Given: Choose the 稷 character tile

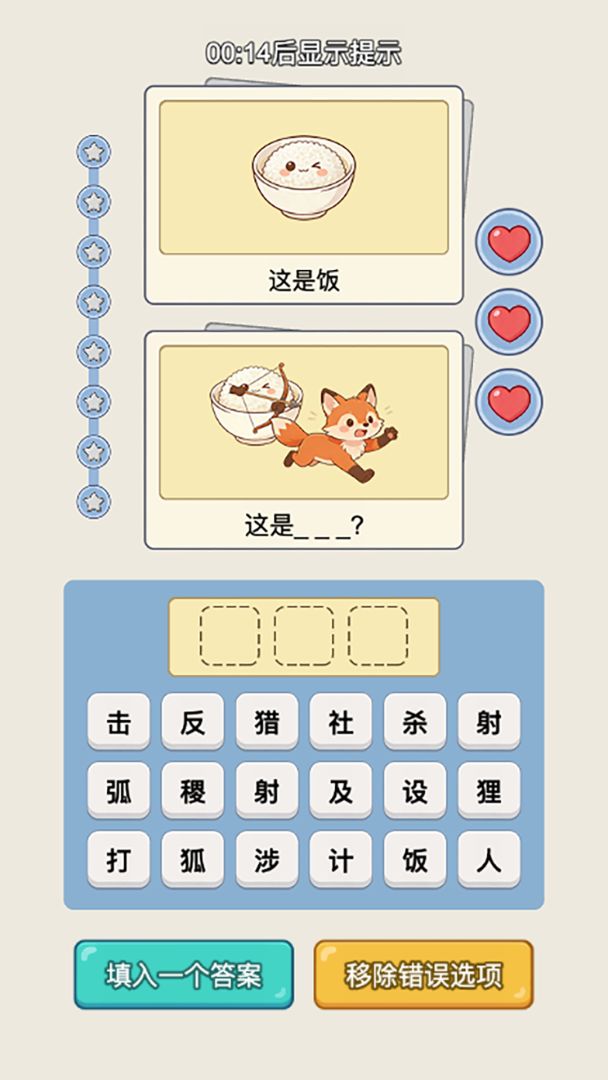Looking at the screenshot, I should tap(193, 791).
